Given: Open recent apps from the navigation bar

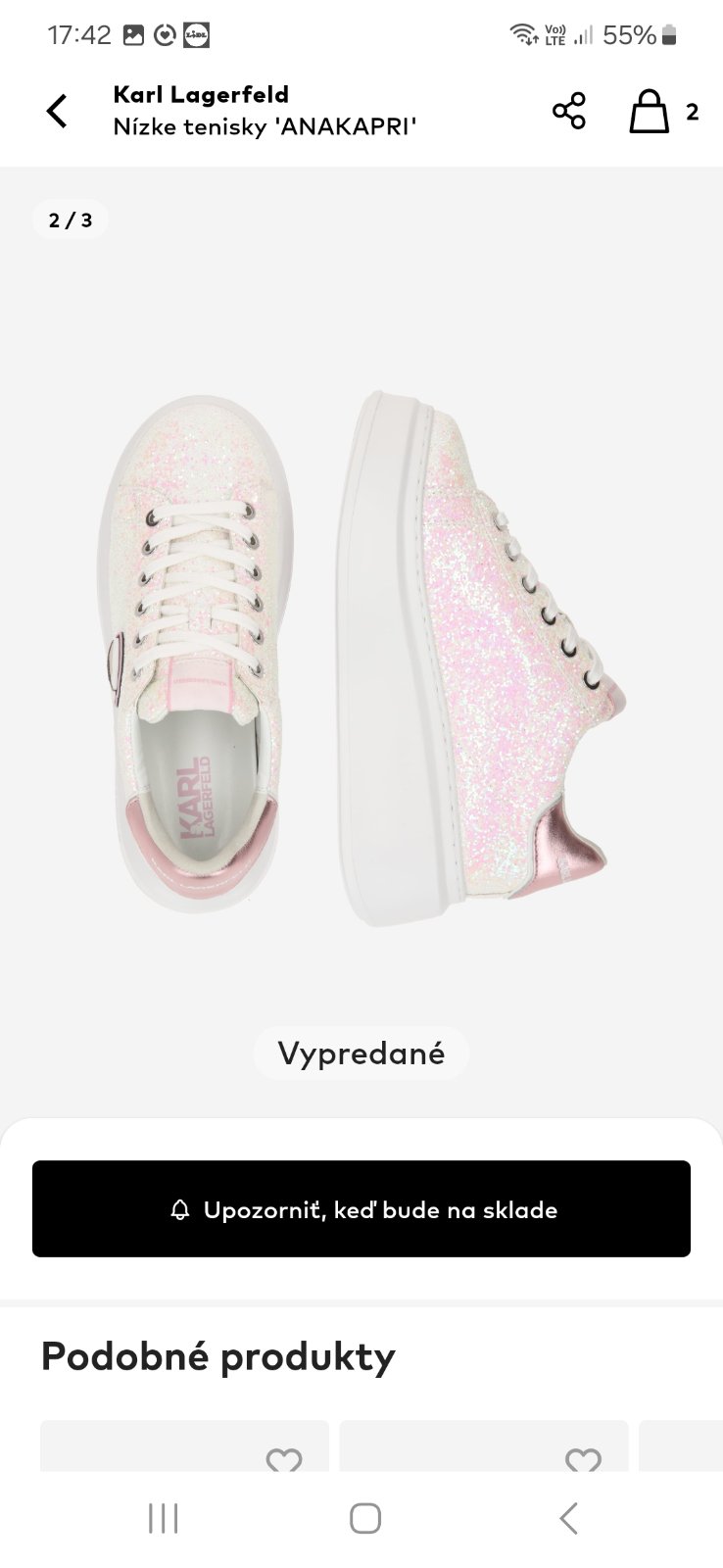Looking at the screenshot, I should [163, 1518].
